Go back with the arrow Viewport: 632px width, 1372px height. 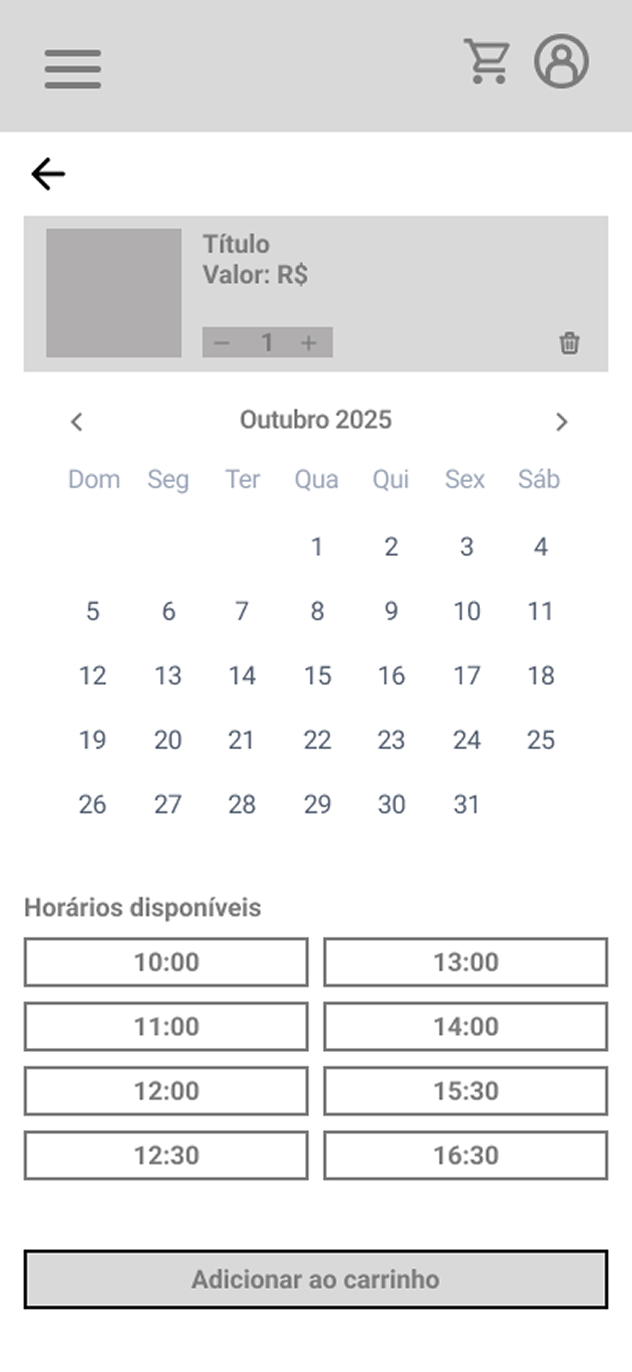click(x=47, y=174)
